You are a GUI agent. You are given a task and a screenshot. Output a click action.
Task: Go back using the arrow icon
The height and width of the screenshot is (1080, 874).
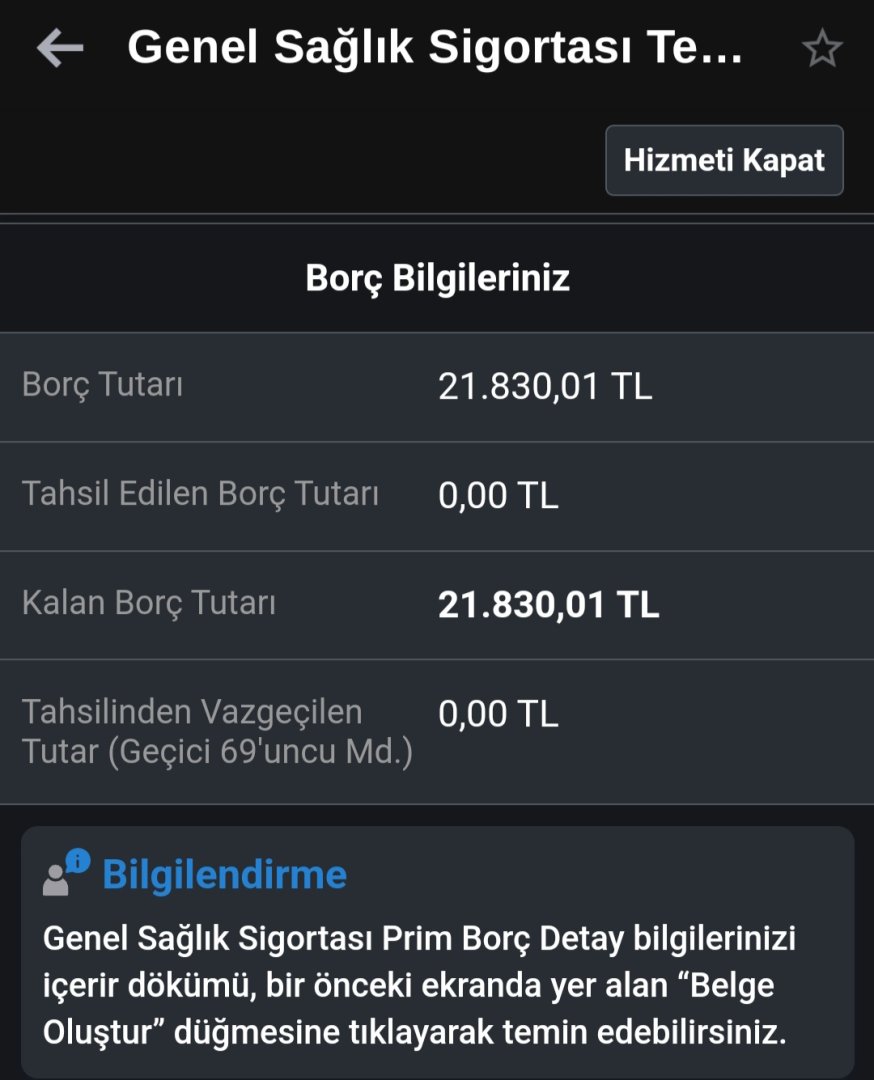click(x=60, y=48)
